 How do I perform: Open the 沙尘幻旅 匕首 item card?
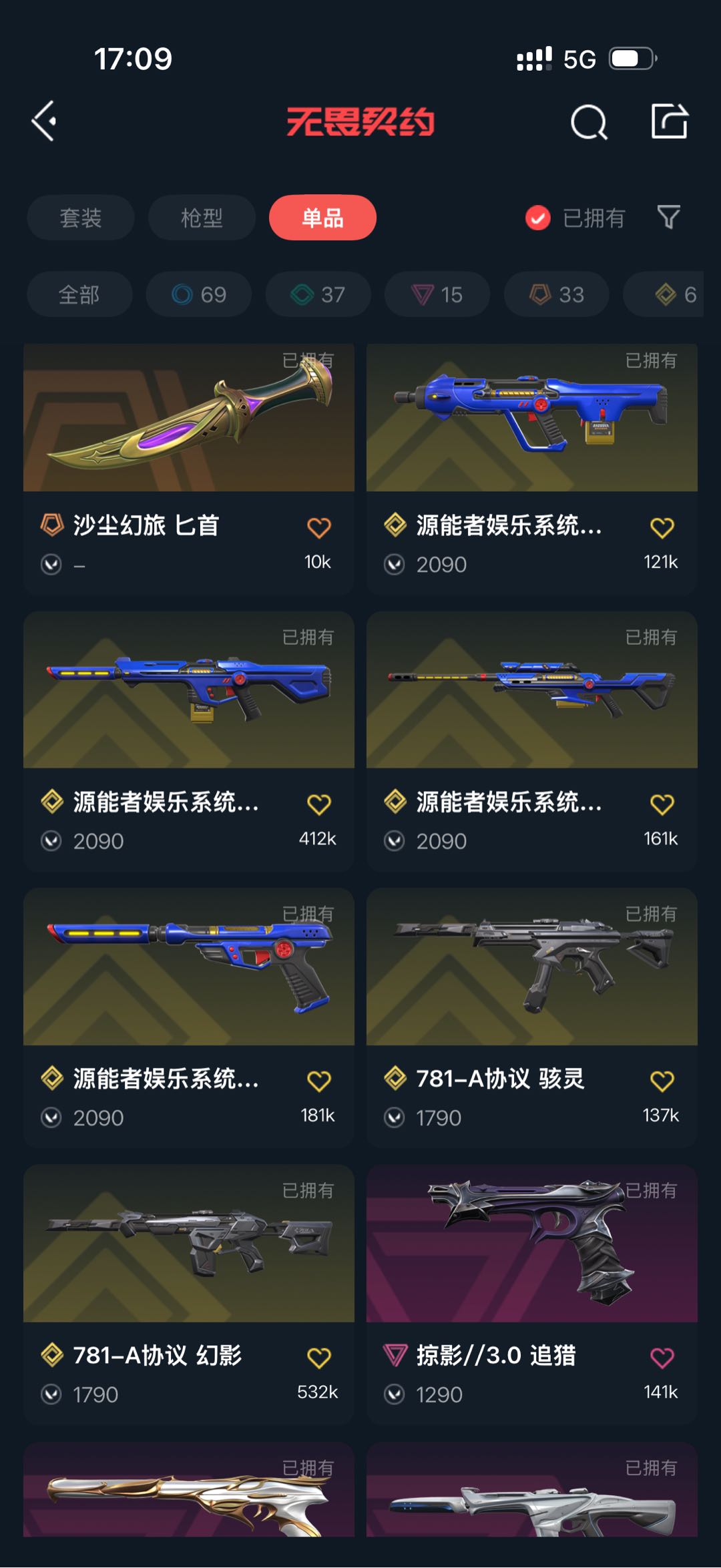189,469
